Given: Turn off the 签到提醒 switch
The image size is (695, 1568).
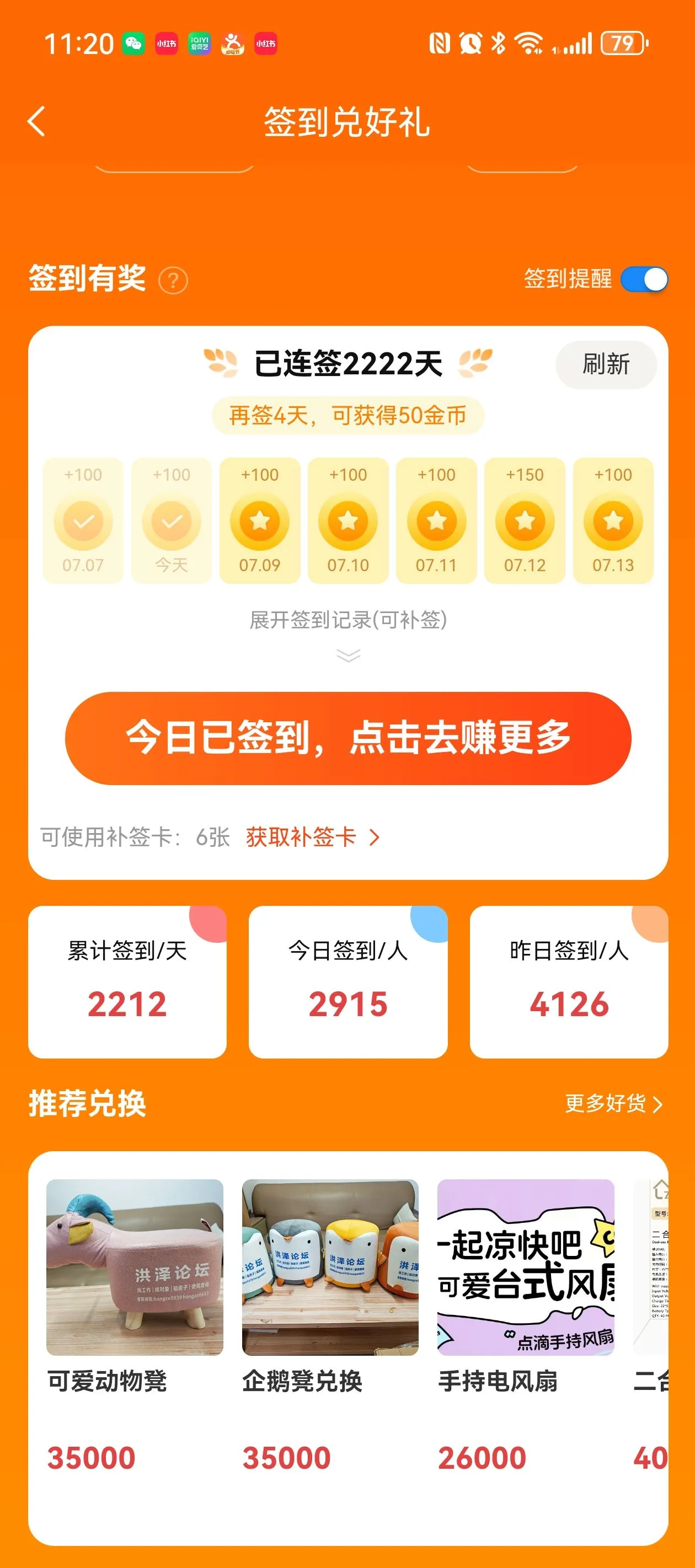Looking at the screenshot, I should (x=644, y=280).
